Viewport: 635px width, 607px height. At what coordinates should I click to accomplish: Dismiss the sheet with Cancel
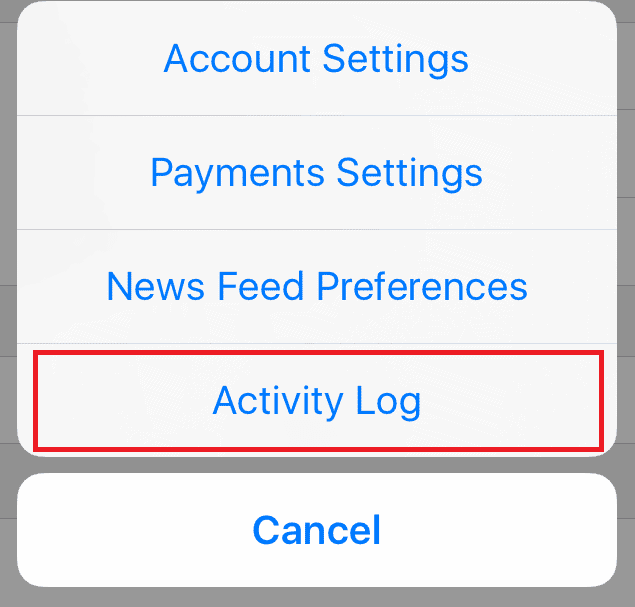316,530
